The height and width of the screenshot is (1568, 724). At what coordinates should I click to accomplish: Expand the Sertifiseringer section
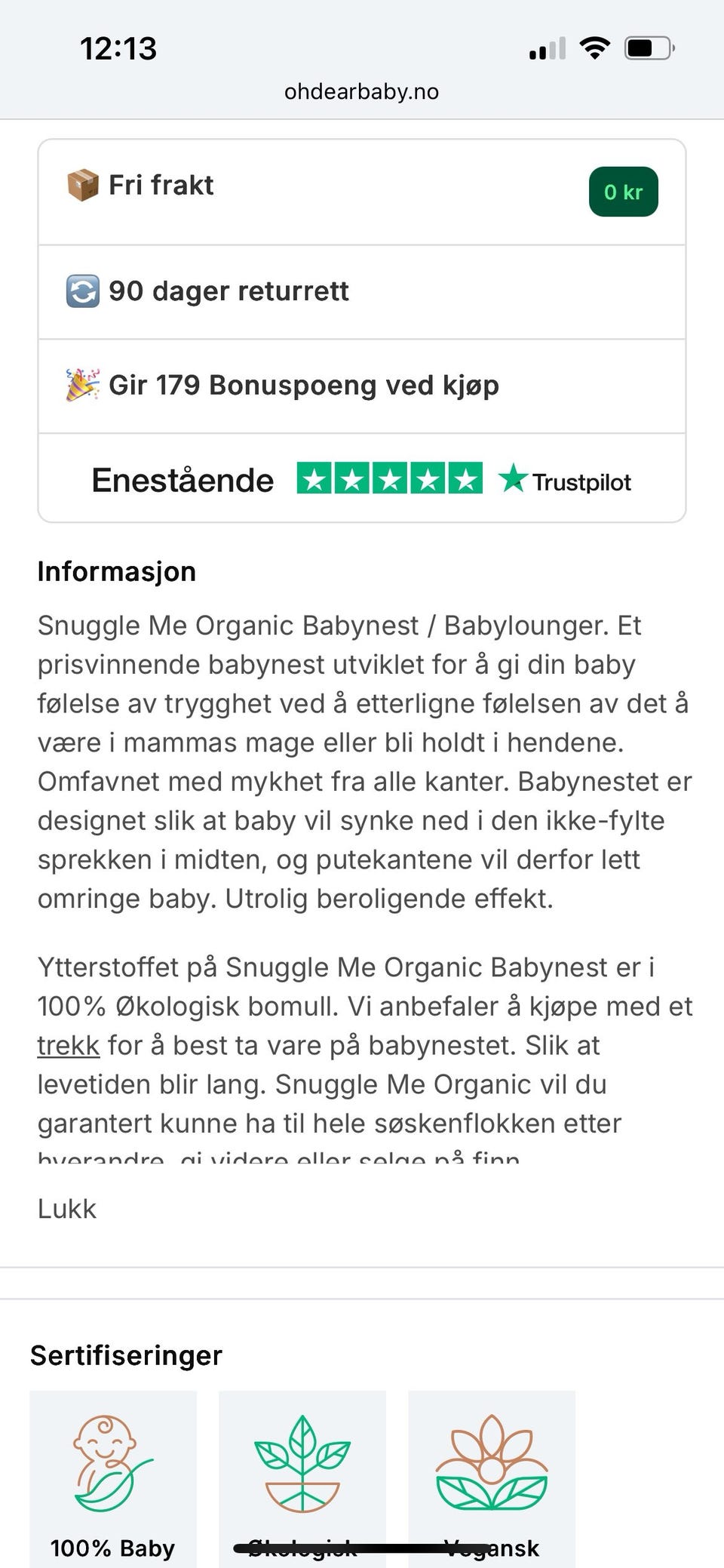click(x=126, y=1354)
